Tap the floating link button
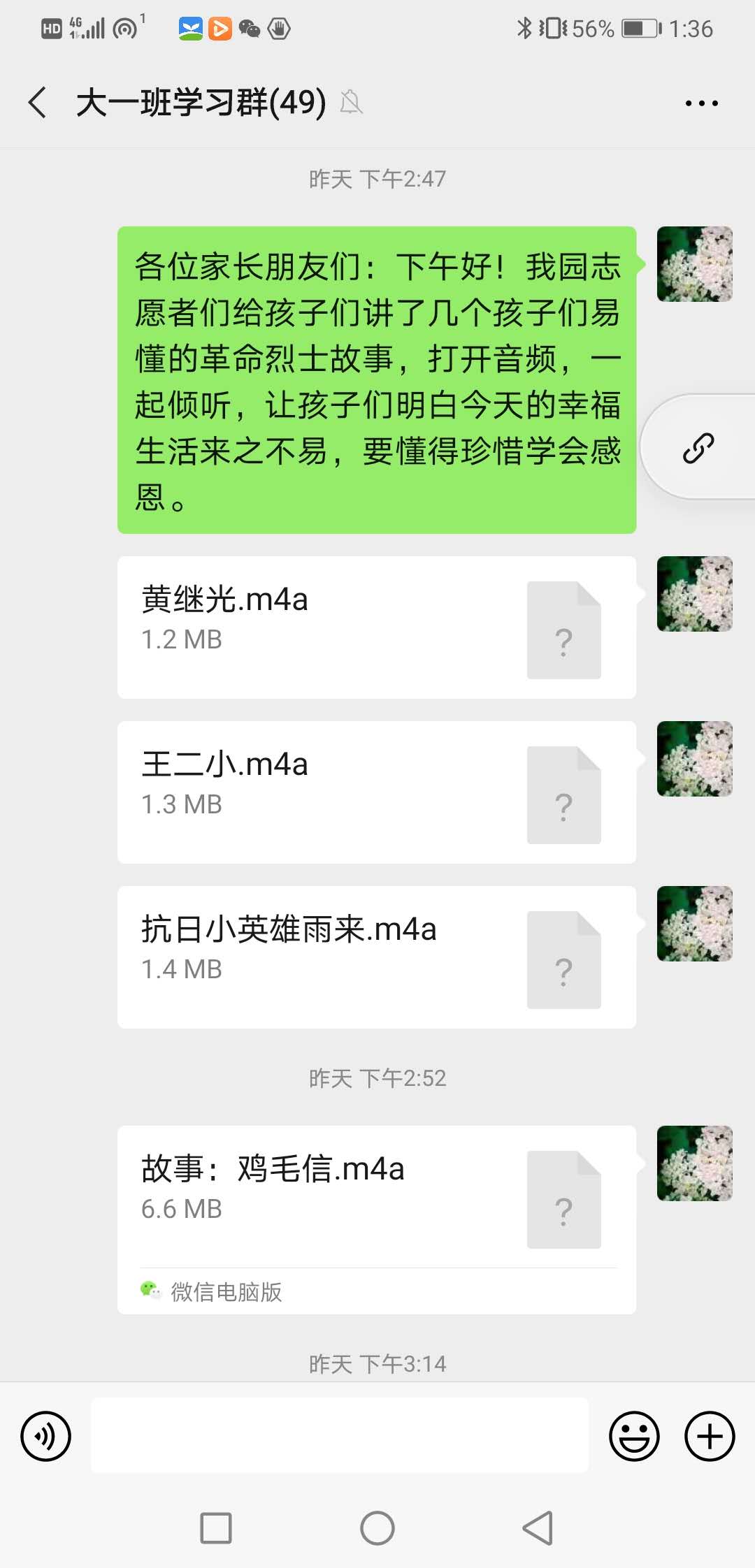The image size is (755, 1568). [x=698, y=448]
